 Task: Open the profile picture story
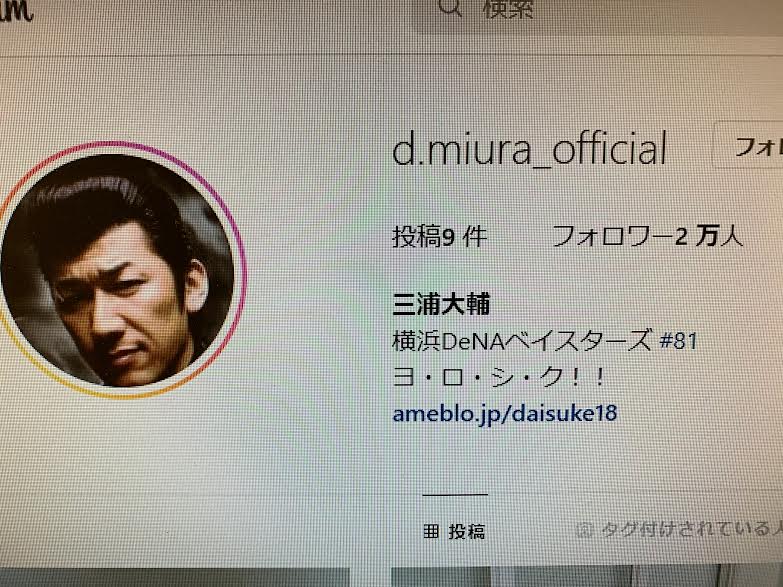tap(122, 271)
